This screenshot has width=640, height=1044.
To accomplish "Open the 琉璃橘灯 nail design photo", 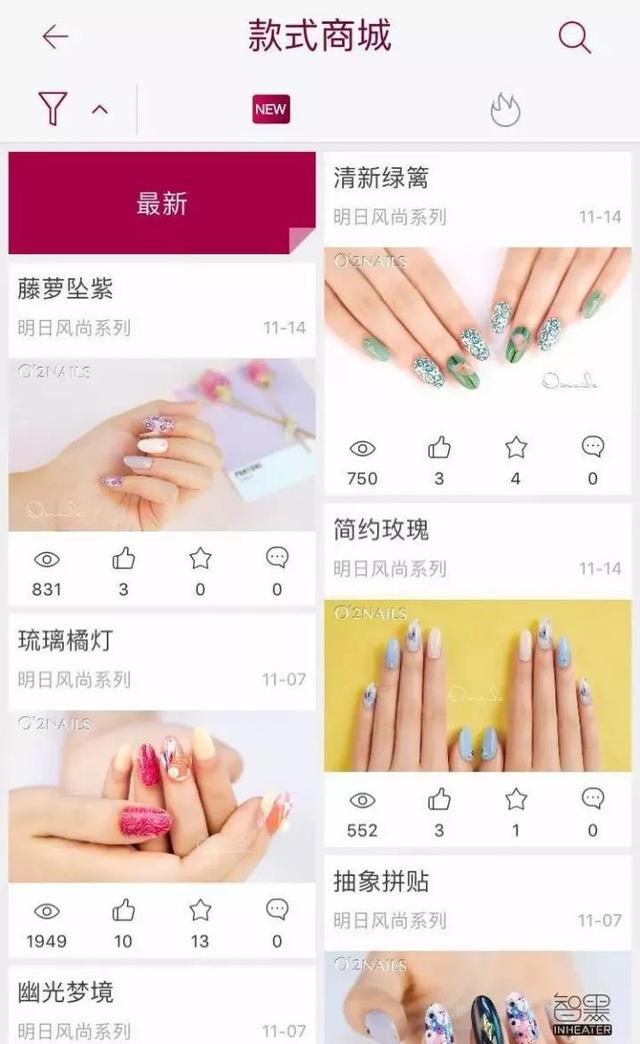I will click(x=162, y=797).
